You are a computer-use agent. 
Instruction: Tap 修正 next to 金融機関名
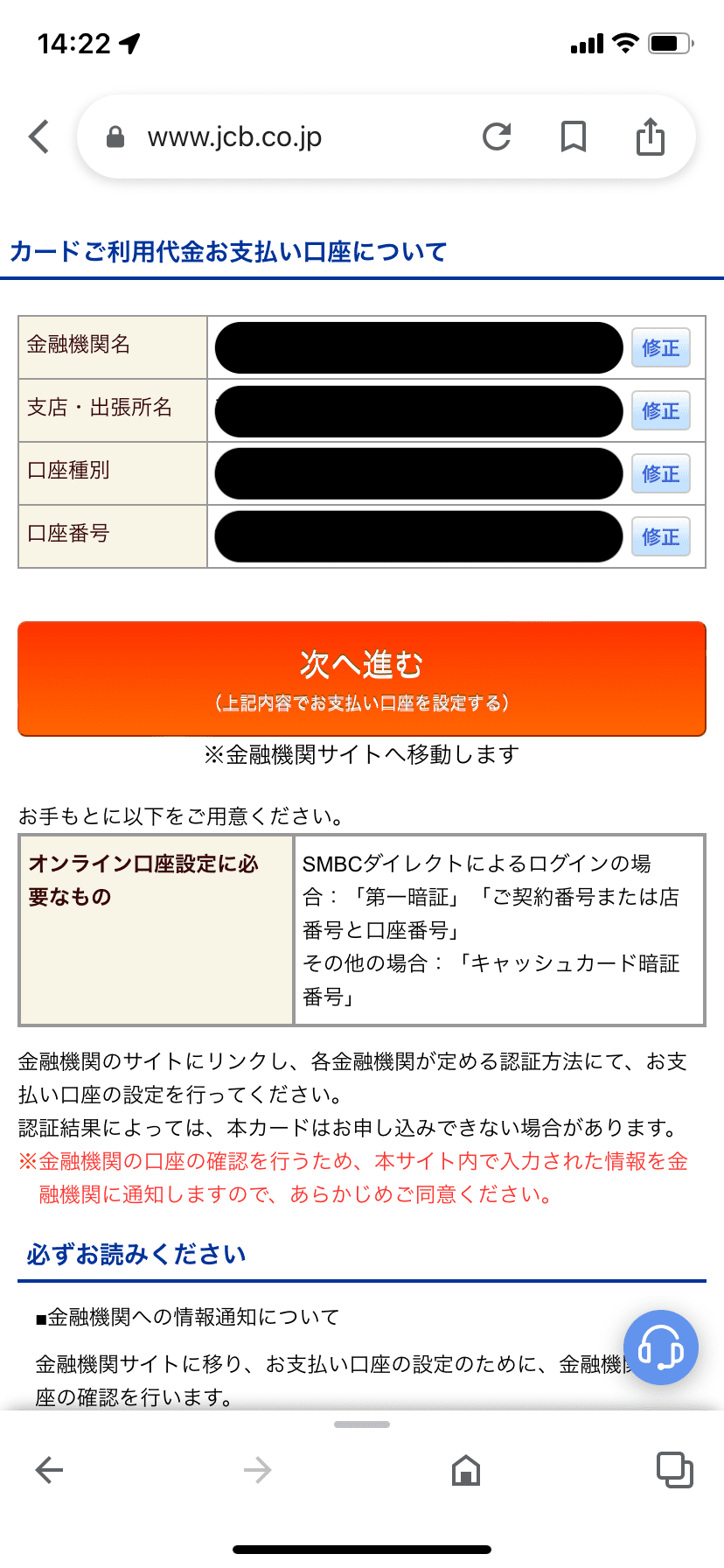(x=660, y=348)
